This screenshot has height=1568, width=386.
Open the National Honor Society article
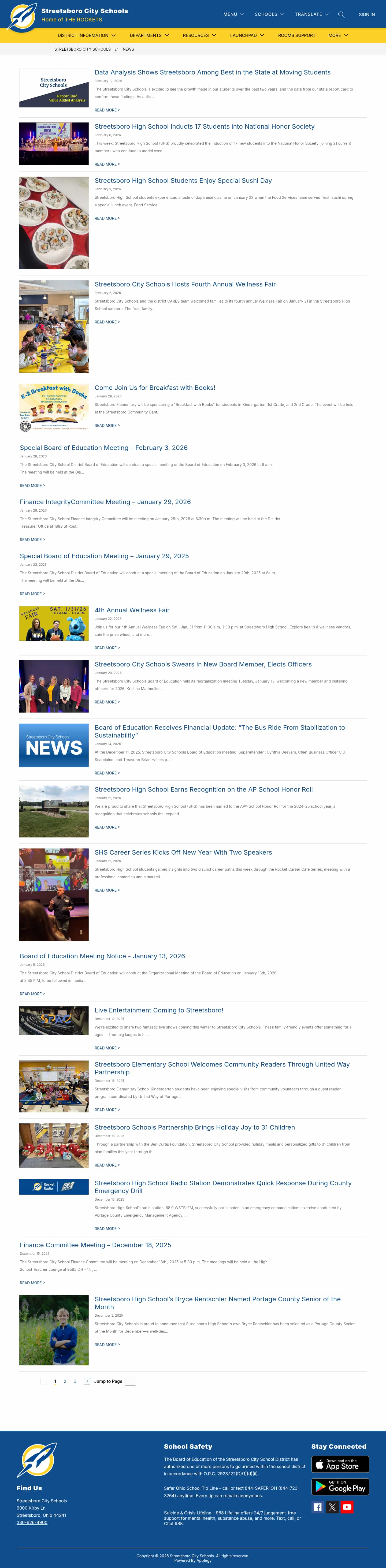(204, 126)
